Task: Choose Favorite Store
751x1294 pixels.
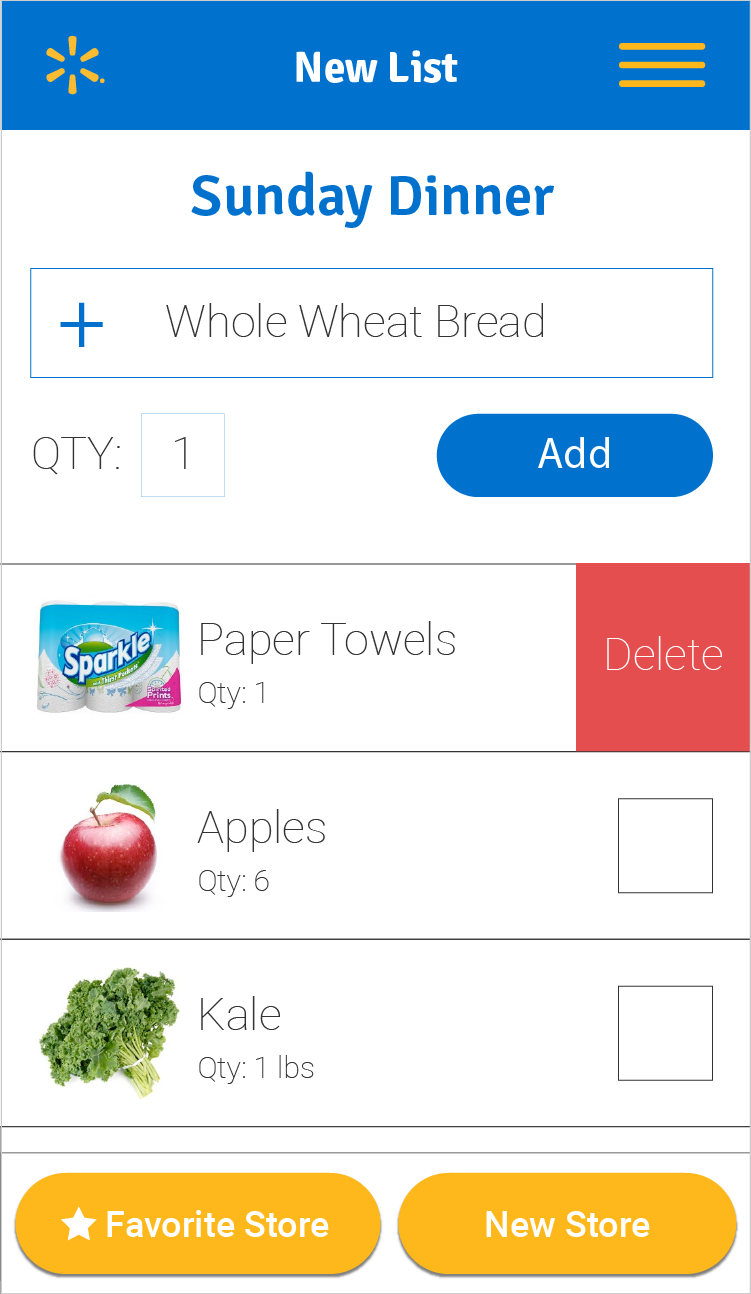Action: coord(198,1224)
